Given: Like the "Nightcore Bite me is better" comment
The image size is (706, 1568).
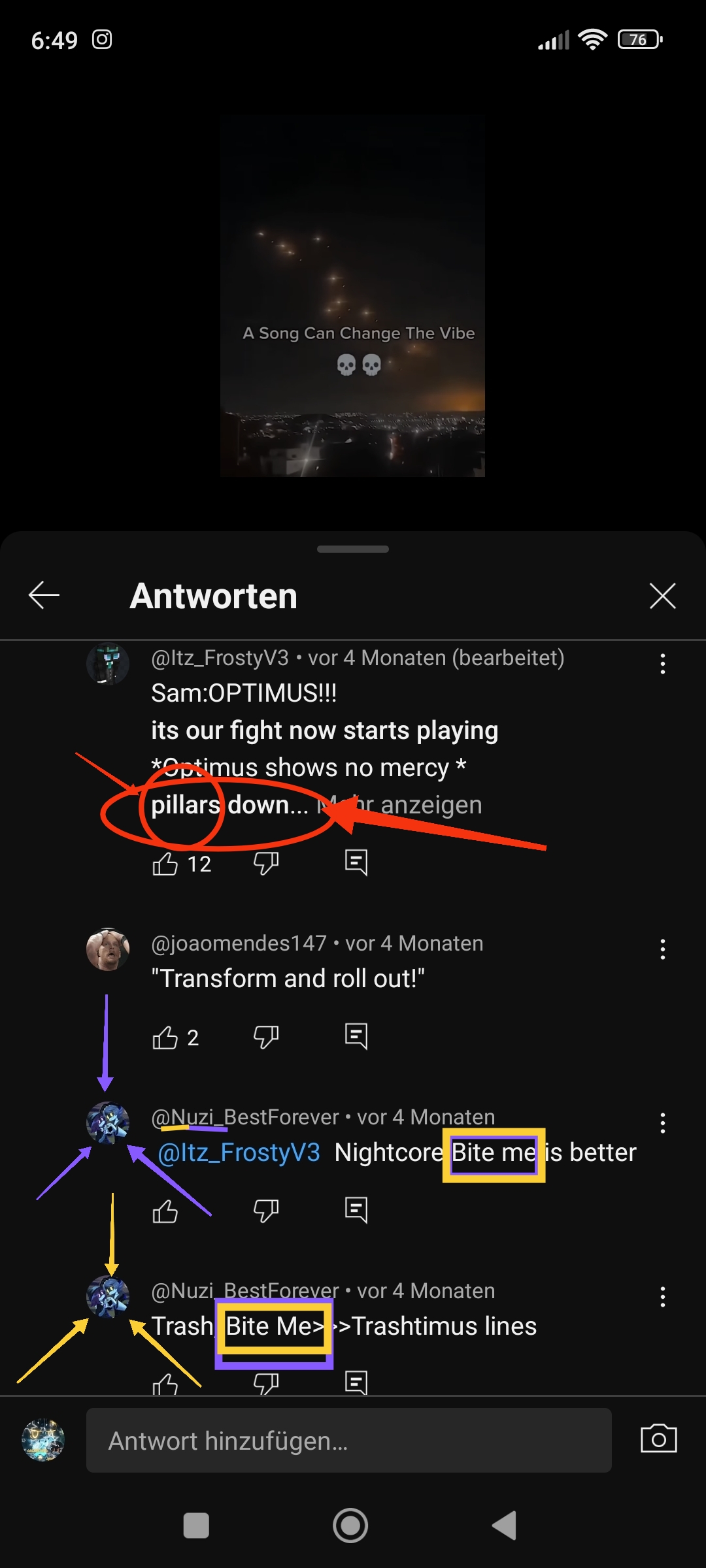Looking at the screenshot, I should 165,1211.
